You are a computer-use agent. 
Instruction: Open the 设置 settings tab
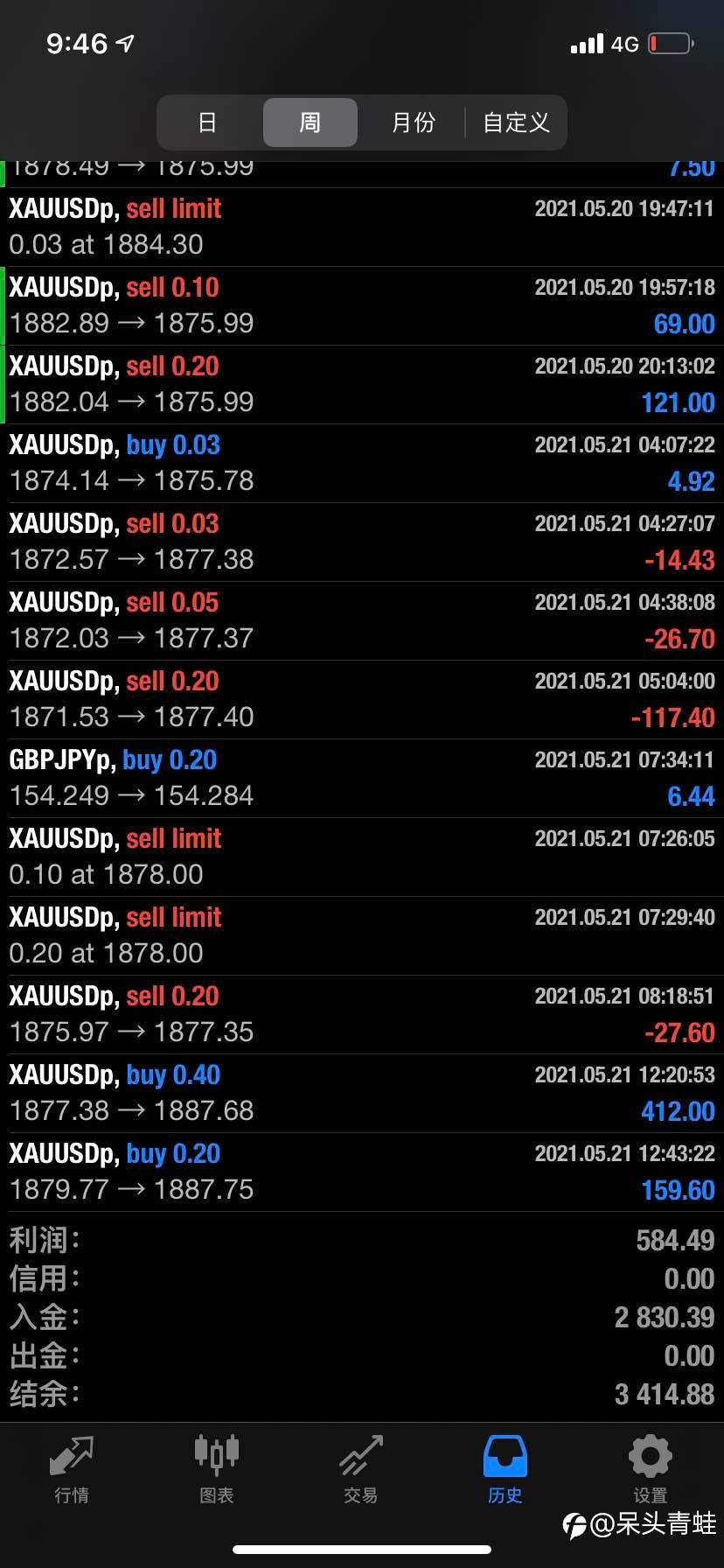(x=651, y=1469)
